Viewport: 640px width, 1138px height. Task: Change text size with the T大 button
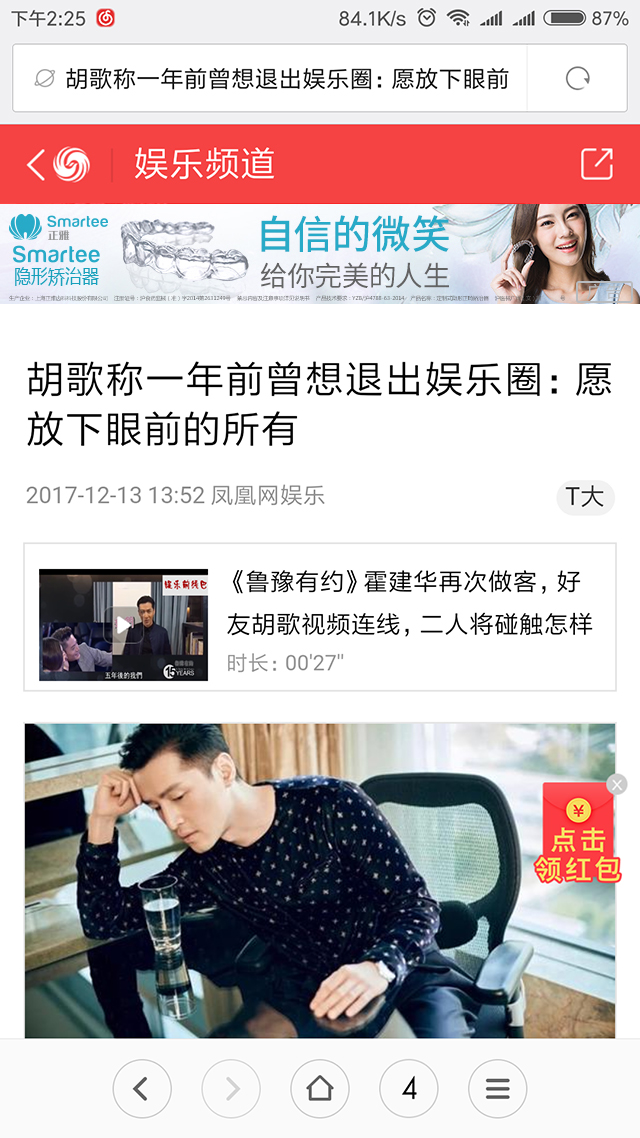tap(584, 497)
